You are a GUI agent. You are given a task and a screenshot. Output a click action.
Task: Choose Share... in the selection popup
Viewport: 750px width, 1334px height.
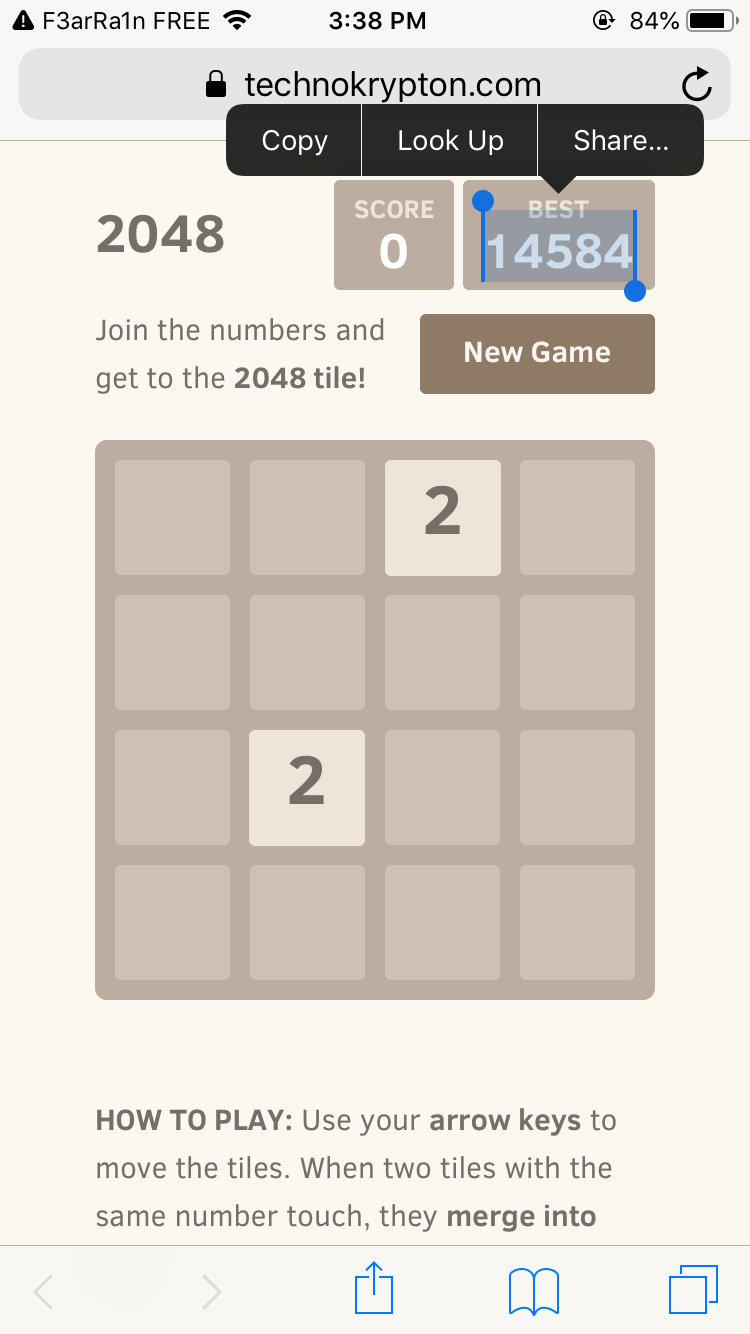click(x=620, y=141)
